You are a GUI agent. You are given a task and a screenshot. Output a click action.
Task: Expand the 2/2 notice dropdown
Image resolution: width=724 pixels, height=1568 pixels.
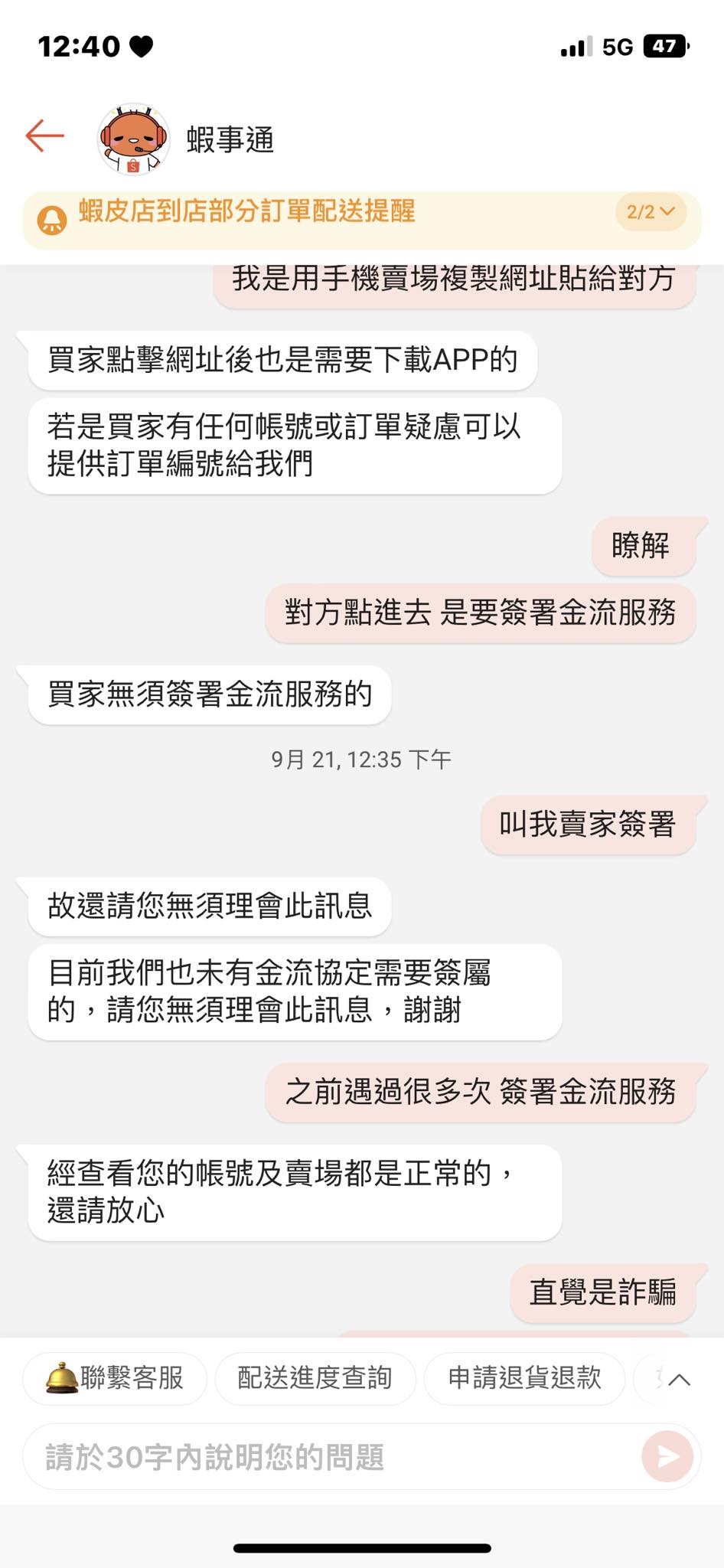pos(651,212)
